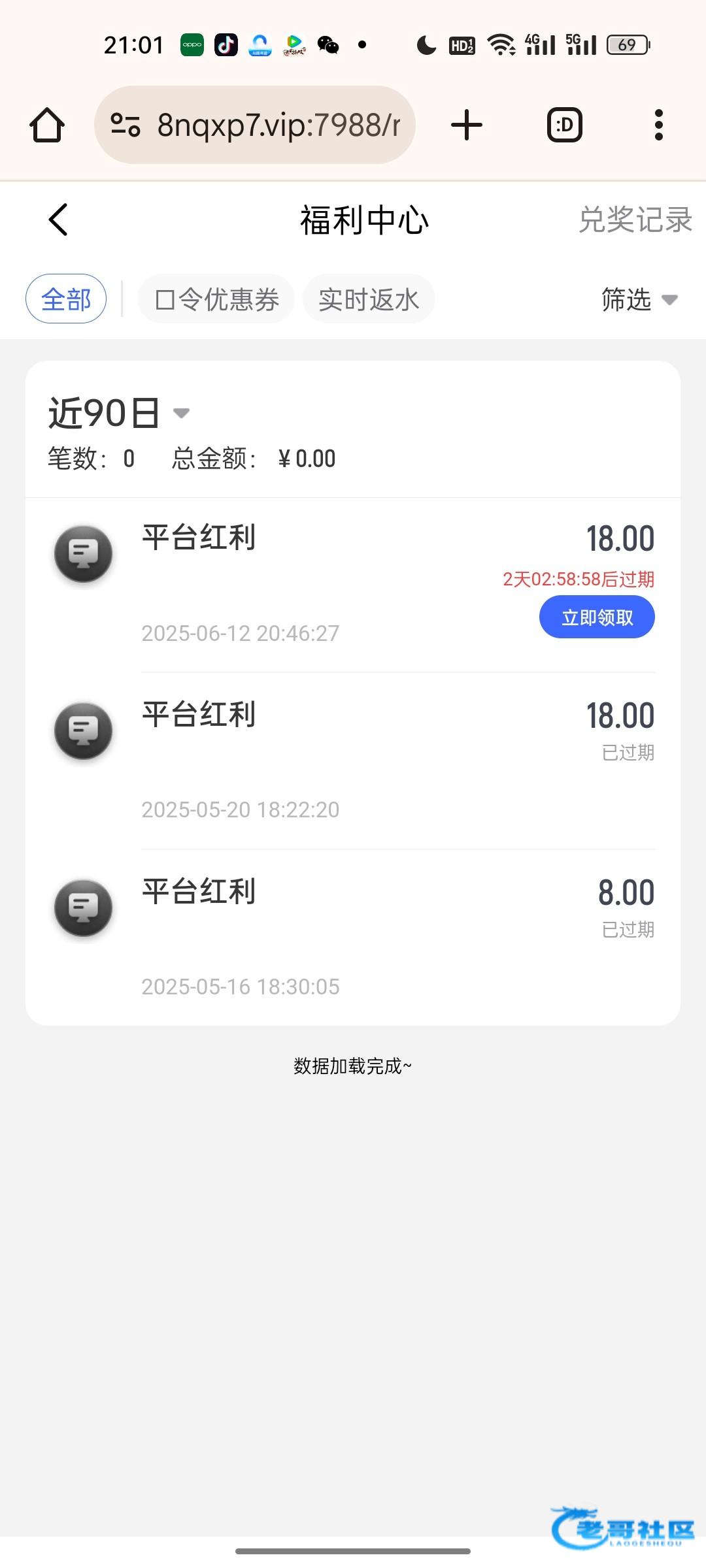Open 兑奖记录 prize records
Viewport: 706px width, 1568px height.
[635, 220]
